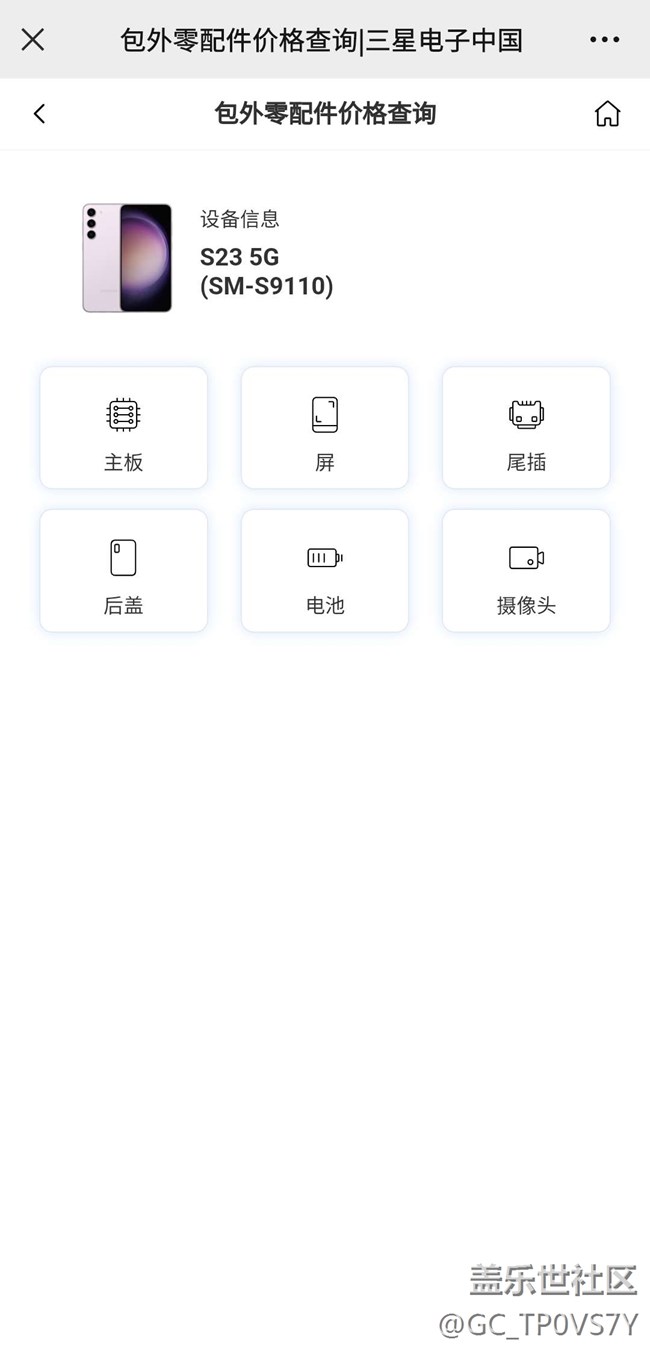The image size is (650, 1360).
Task: Open the three-dot overflow menu
Action: (604, 40)
